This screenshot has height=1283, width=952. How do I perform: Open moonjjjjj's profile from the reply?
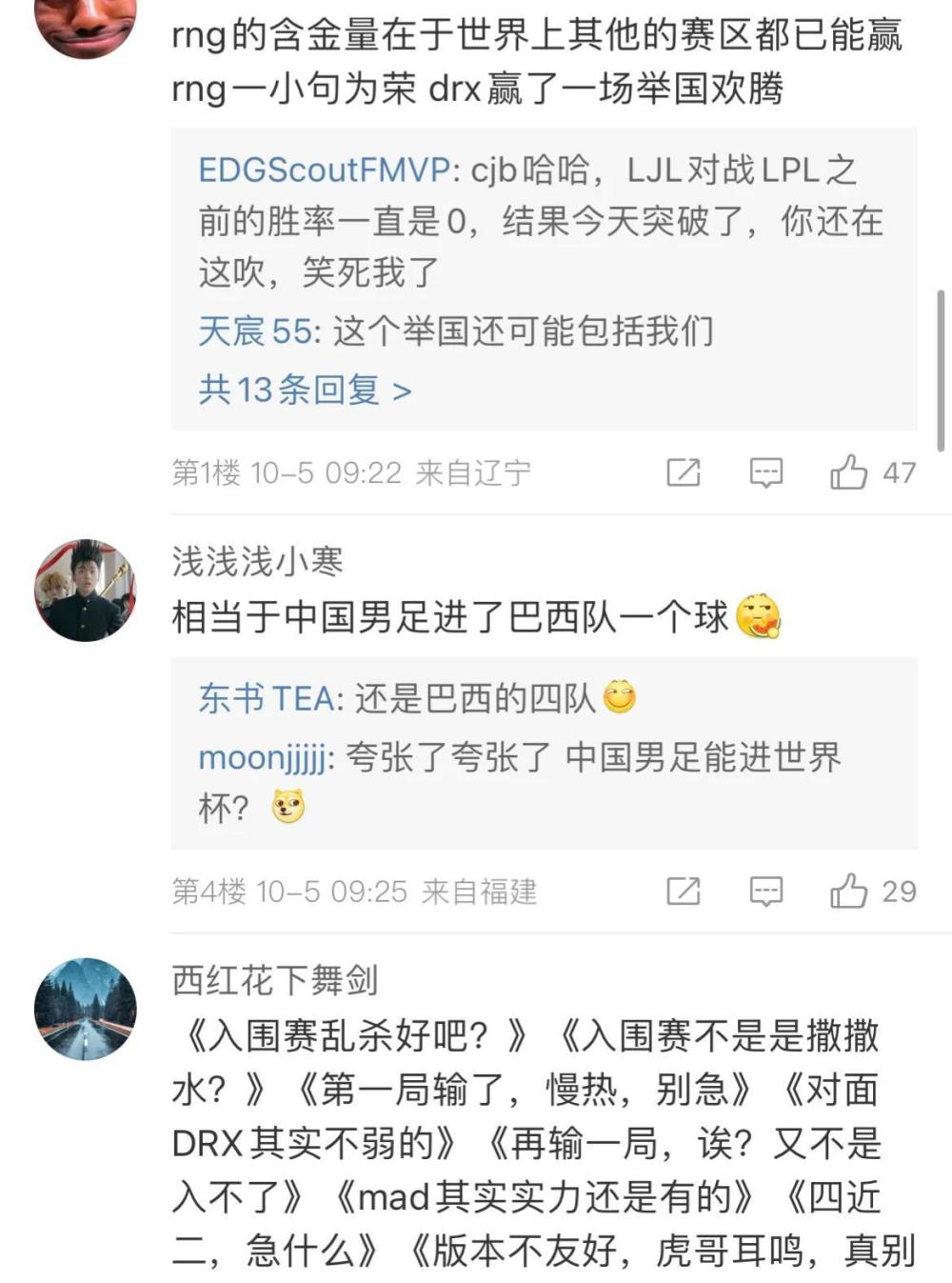point(263,758)
